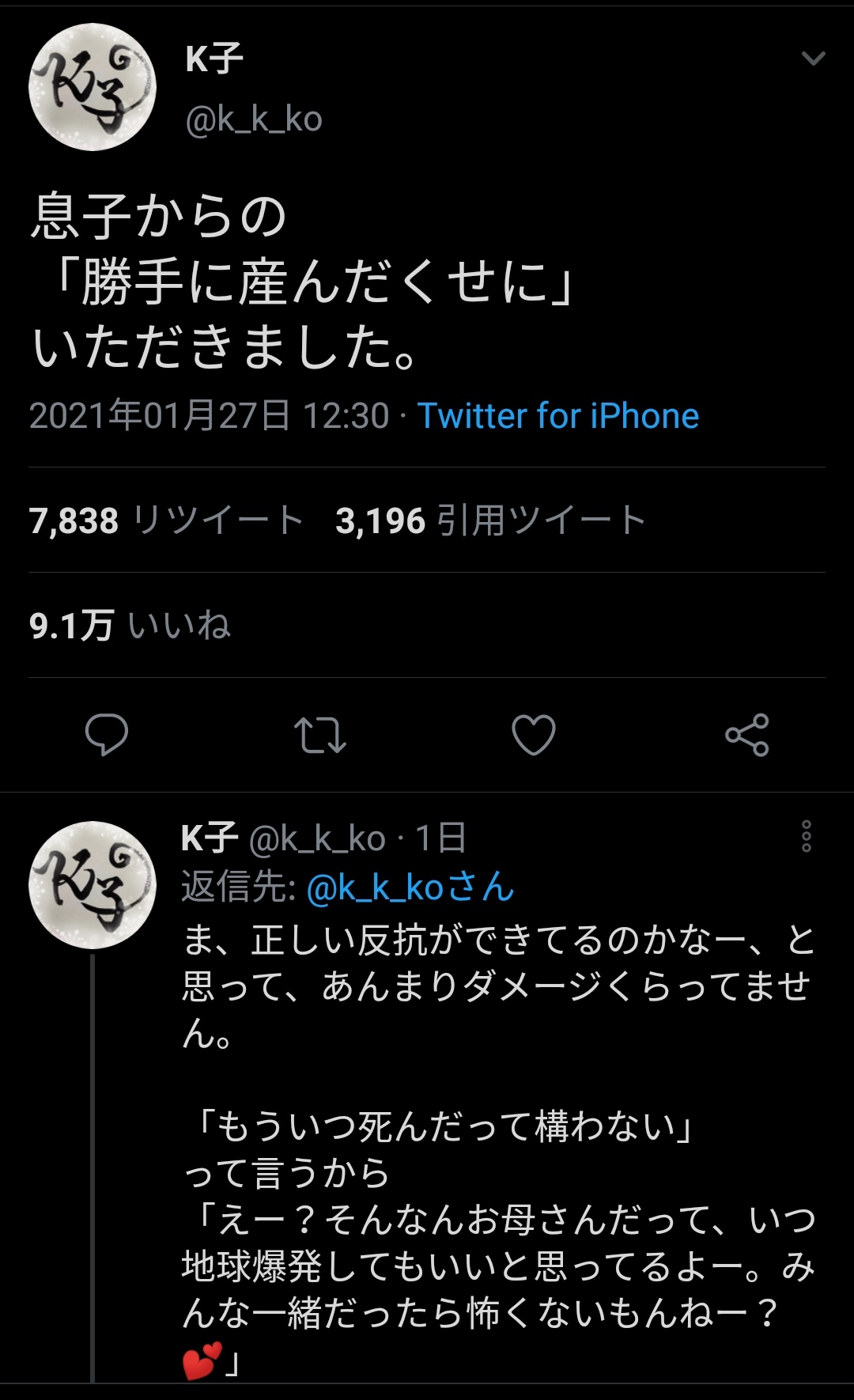The height and width of the screenshot is (1400, 854).
Task: Share the main tweet
Action: [x=747, y=735]
